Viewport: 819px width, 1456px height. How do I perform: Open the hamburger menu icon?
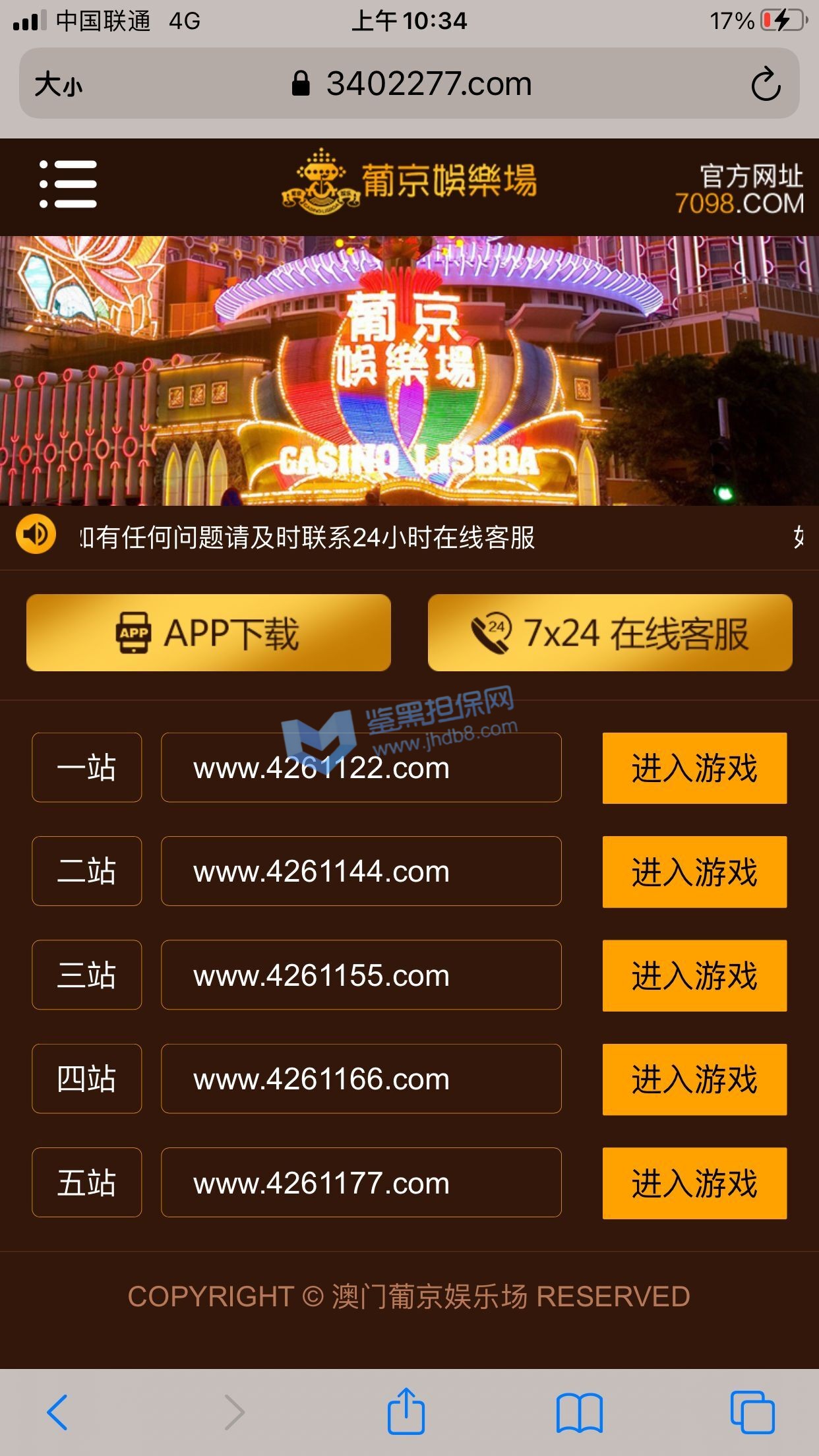point(68,184)
